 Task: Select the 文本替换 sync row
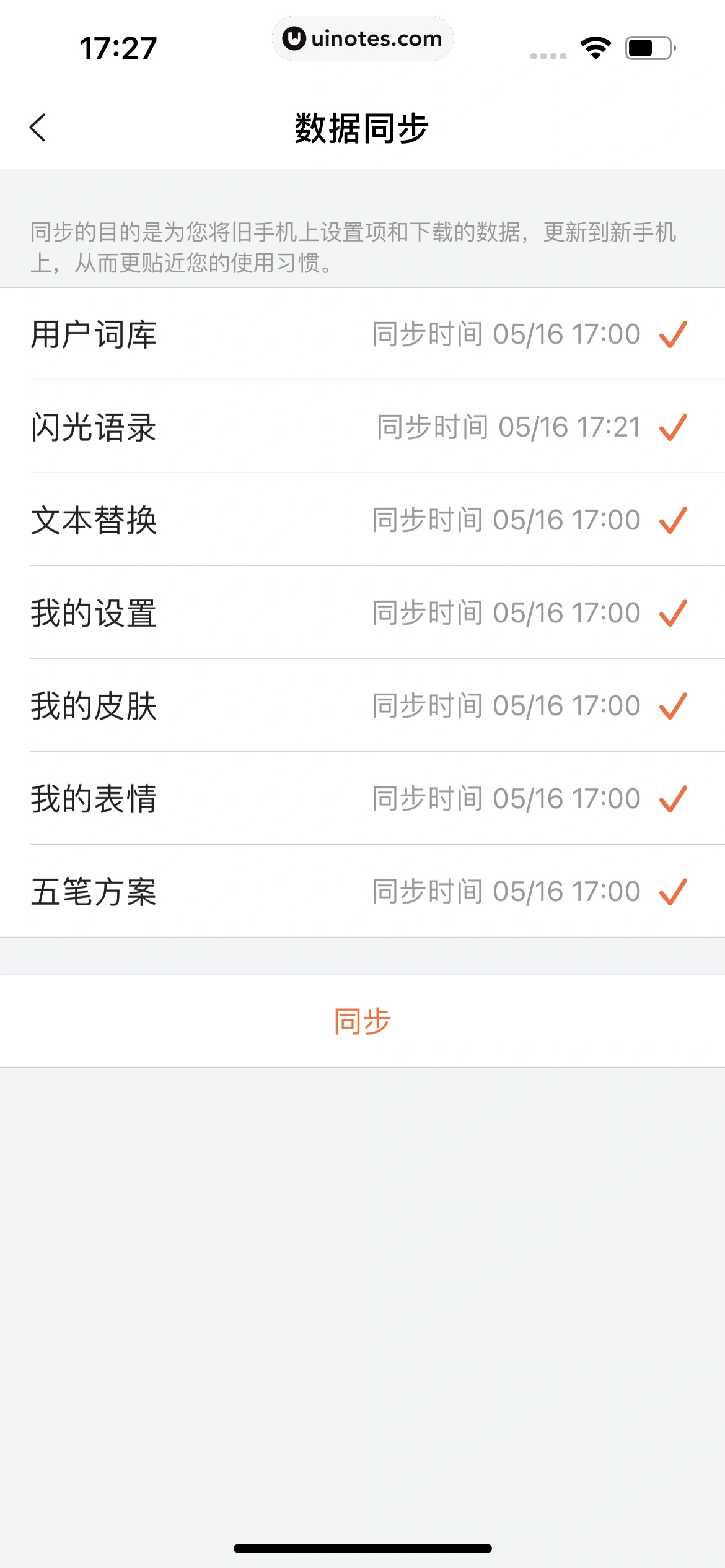(362, 520)
